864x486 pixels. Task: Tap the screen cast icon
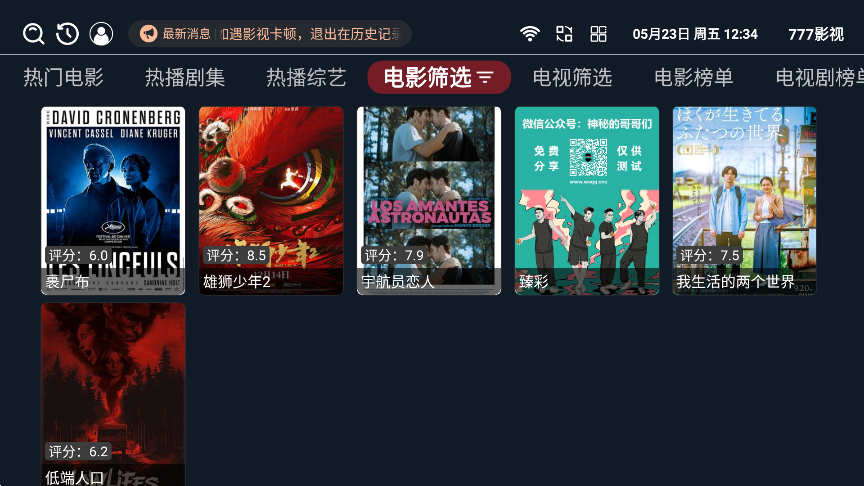pos(564,34)
